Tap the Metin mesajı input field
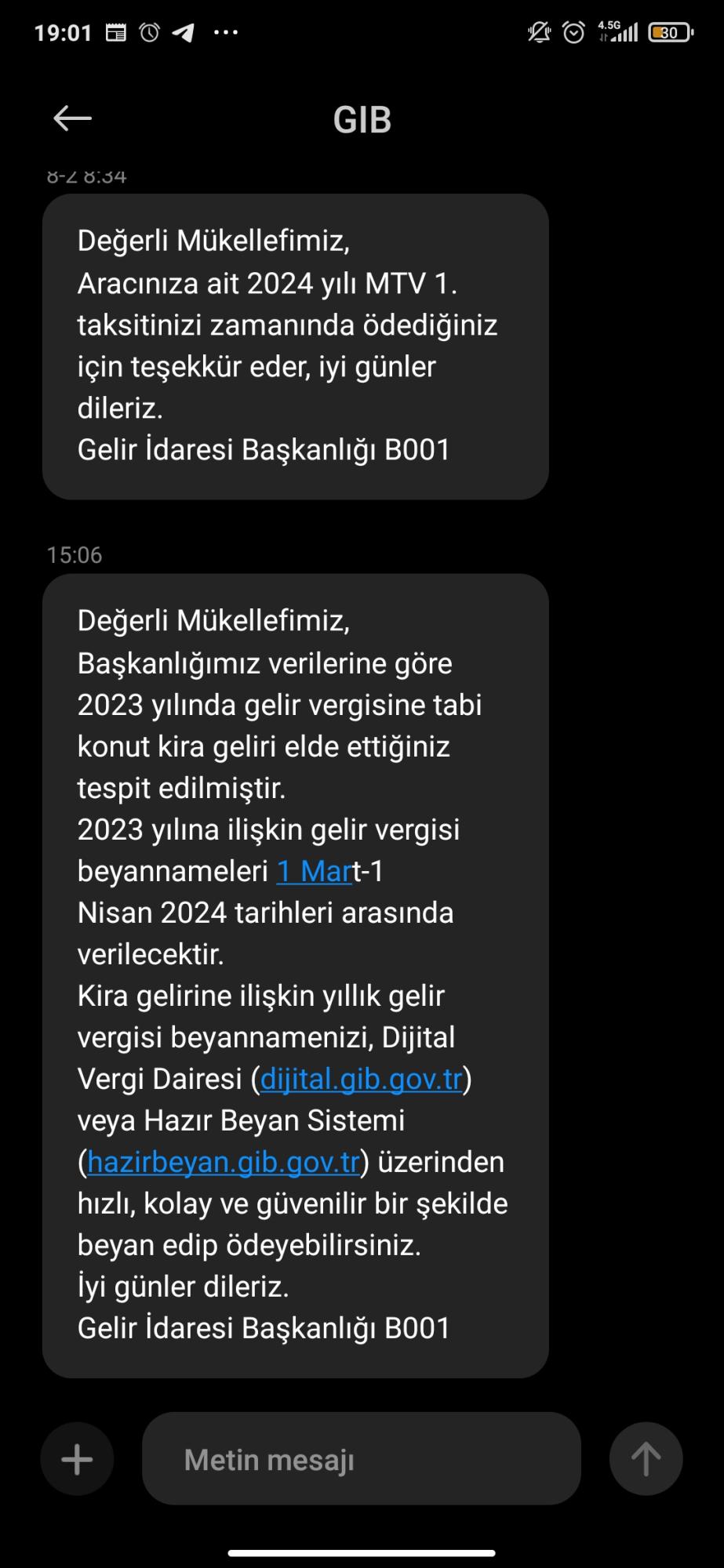The height and width of the screenshot is (1568, 724). click(x=362, y=1458)
